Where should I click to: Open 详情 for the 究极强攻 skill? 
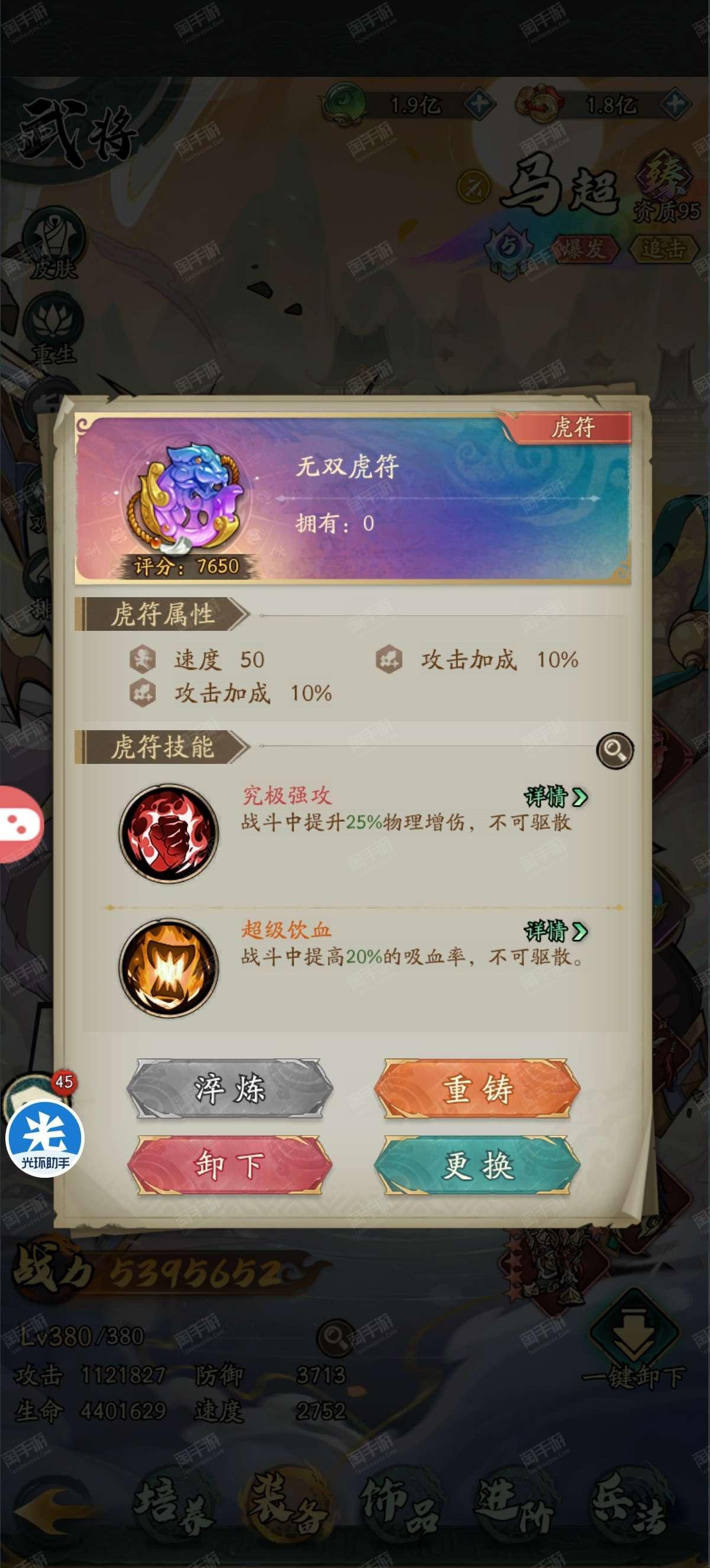[556, 796]
